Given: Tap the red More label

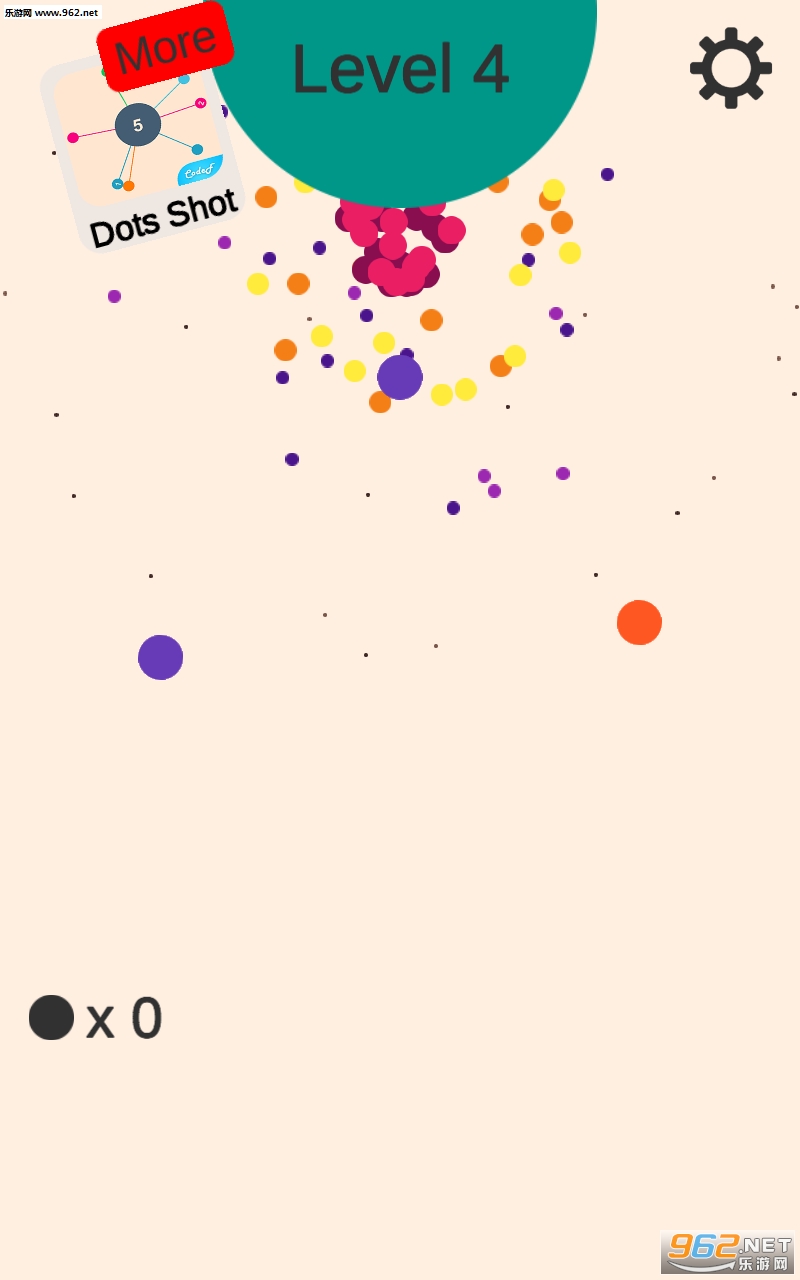Looking at the screenshot, I should [165, 46].
